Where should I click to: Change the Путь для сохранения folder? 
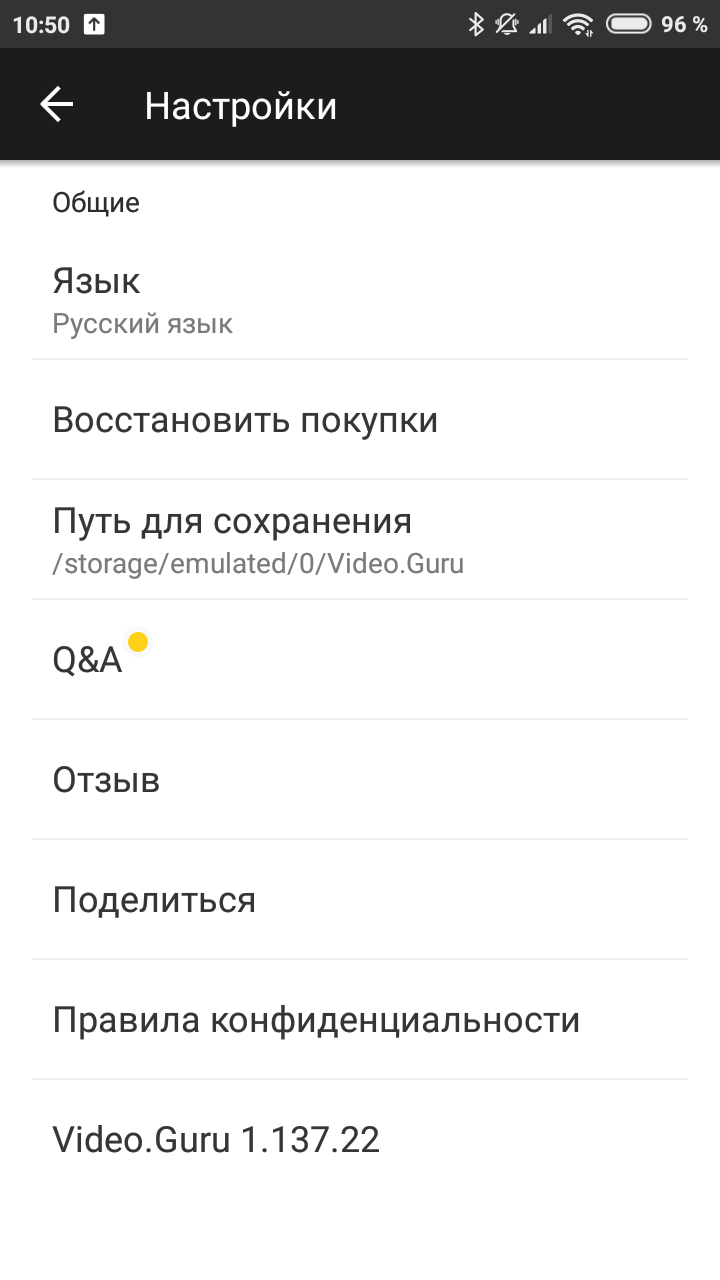click(360, 540)
